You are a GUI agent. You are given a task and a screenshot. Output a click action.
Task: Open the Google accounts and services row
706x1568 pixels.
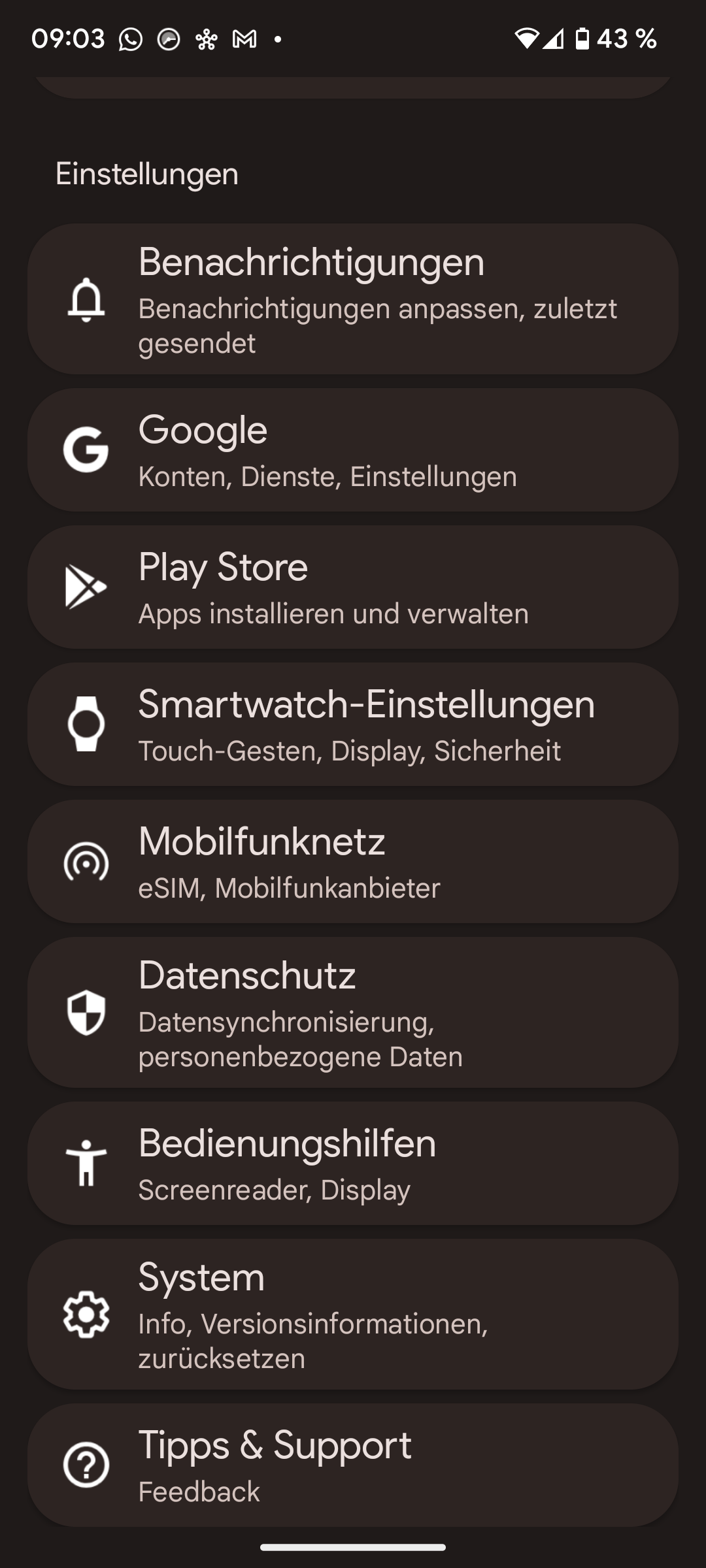353,450
